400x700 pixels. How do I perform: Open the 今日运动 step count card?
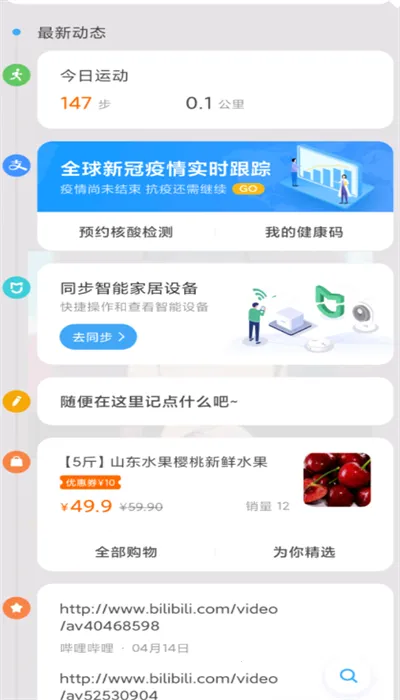click(x=215, y=90)
